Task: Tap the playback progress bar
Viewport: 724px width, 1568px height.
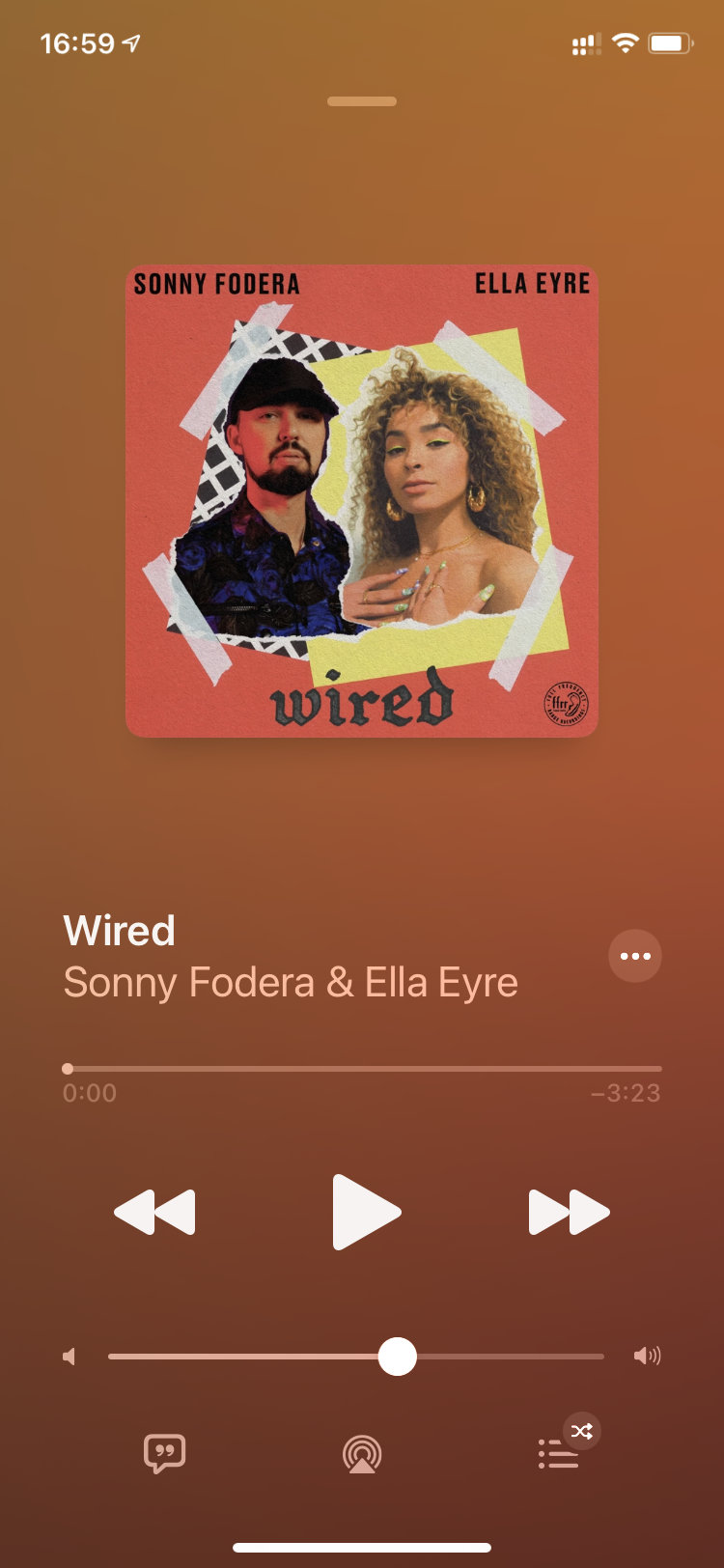Action: click(362, 1069)
